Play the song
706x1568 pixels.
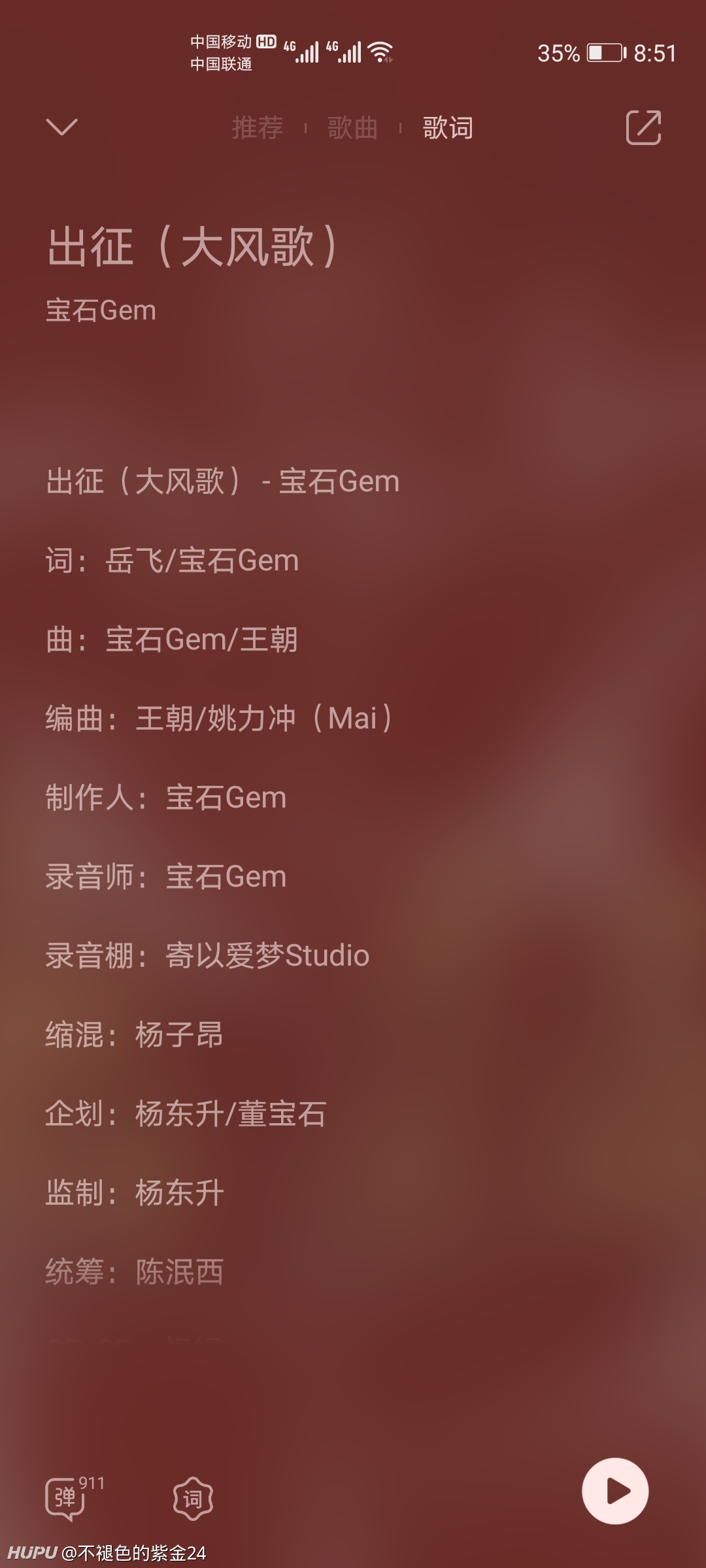(615, 1491)
